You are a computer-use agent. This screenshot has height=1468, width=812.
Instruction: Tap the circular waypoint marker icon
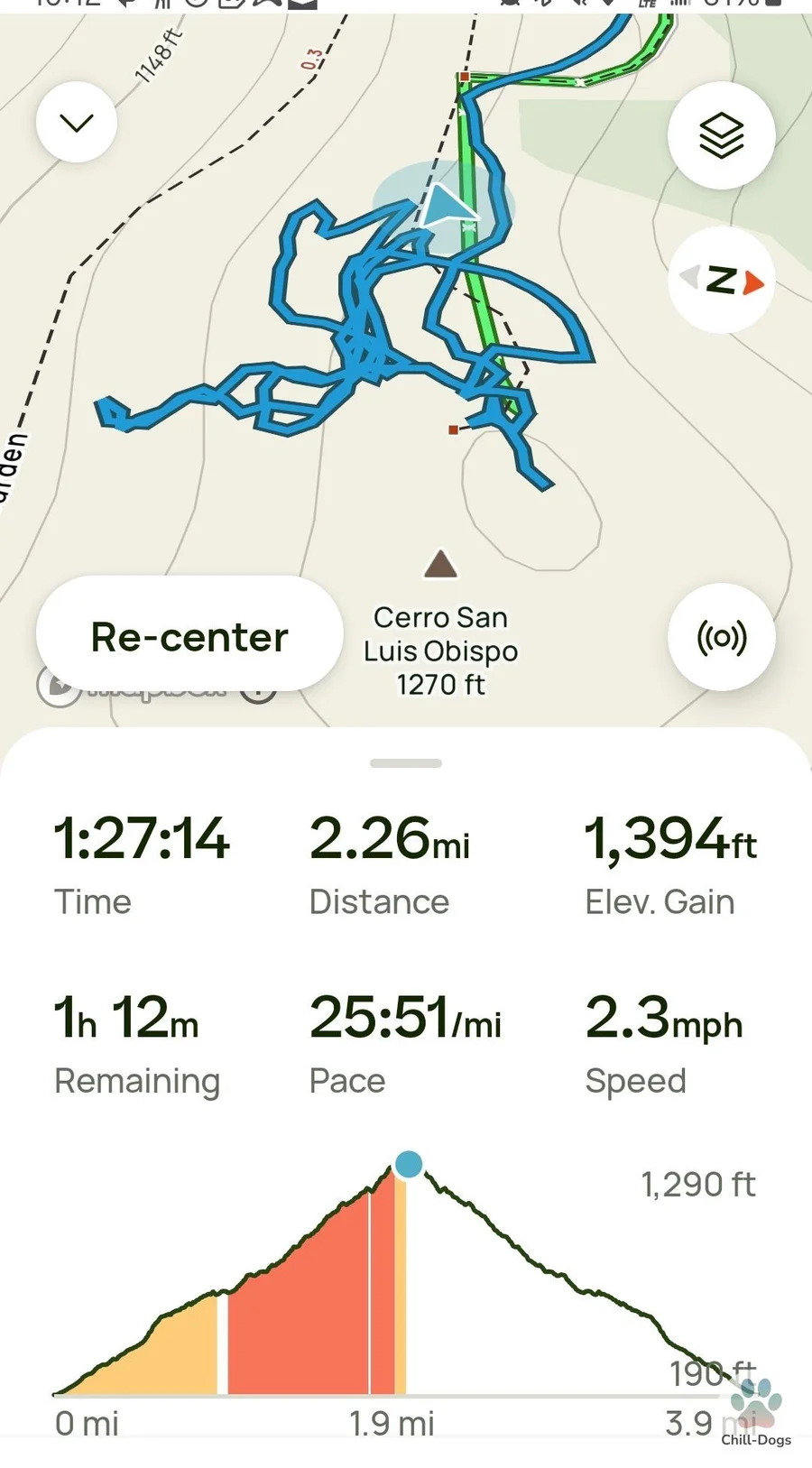click(721, 637)
